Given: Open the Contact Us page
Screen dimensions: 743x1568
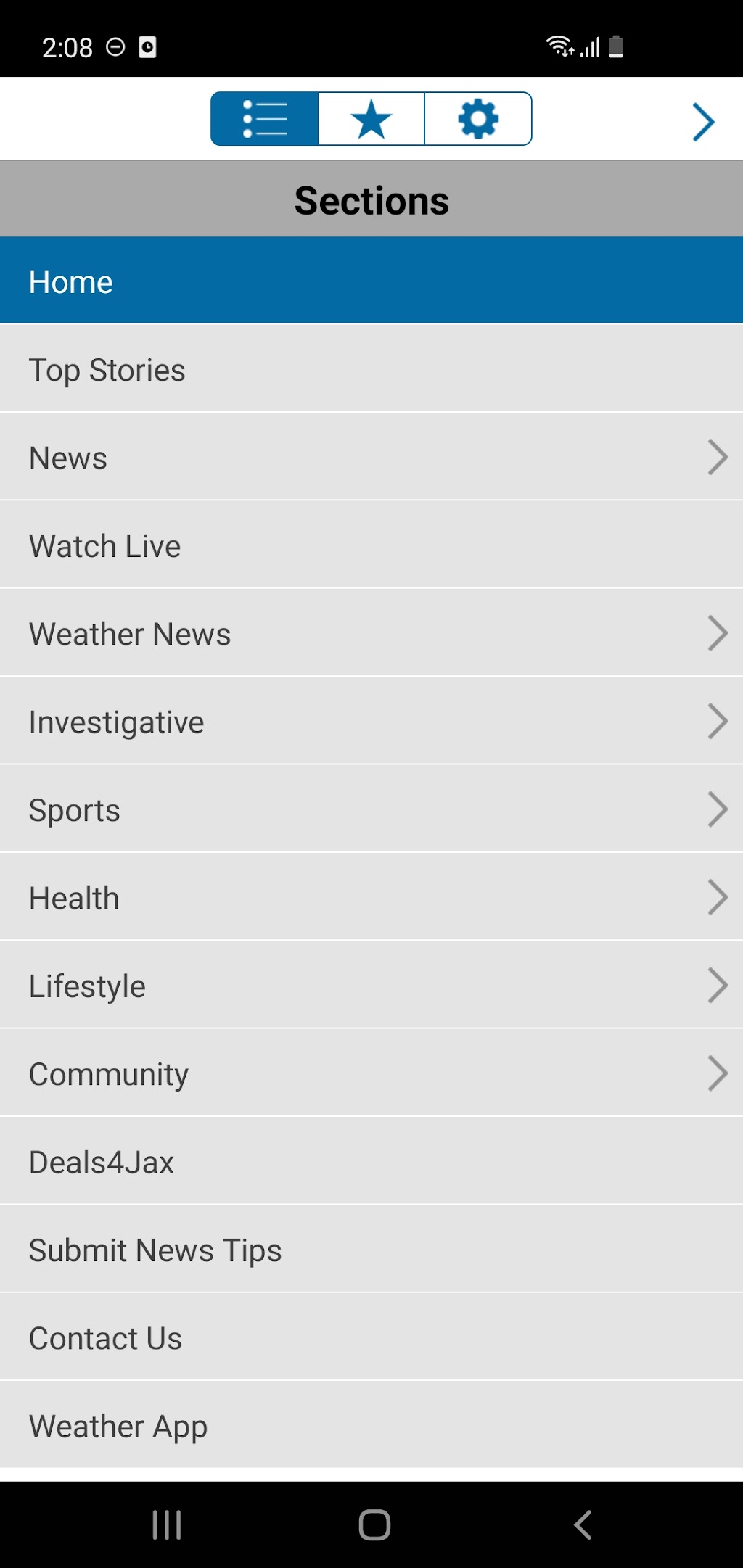Looking at the screenshot, I should (x=371, y=1338).
